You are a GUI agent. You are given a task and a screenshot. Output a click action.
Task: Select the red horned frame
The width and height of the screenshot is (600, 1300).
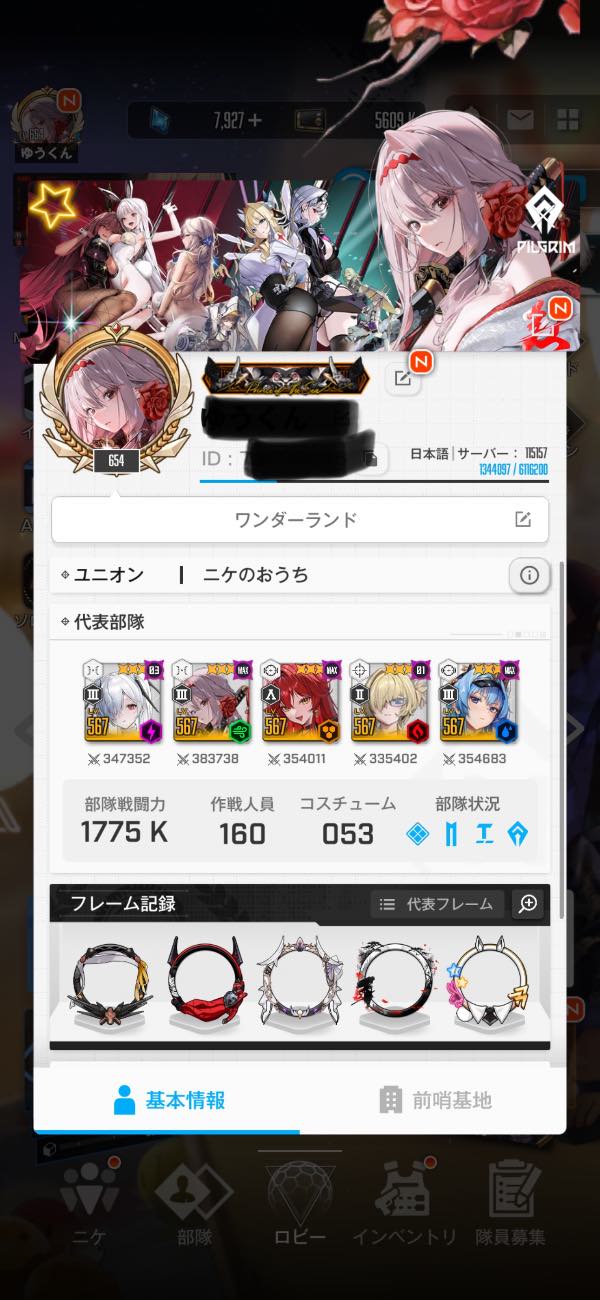pos(204,979)
